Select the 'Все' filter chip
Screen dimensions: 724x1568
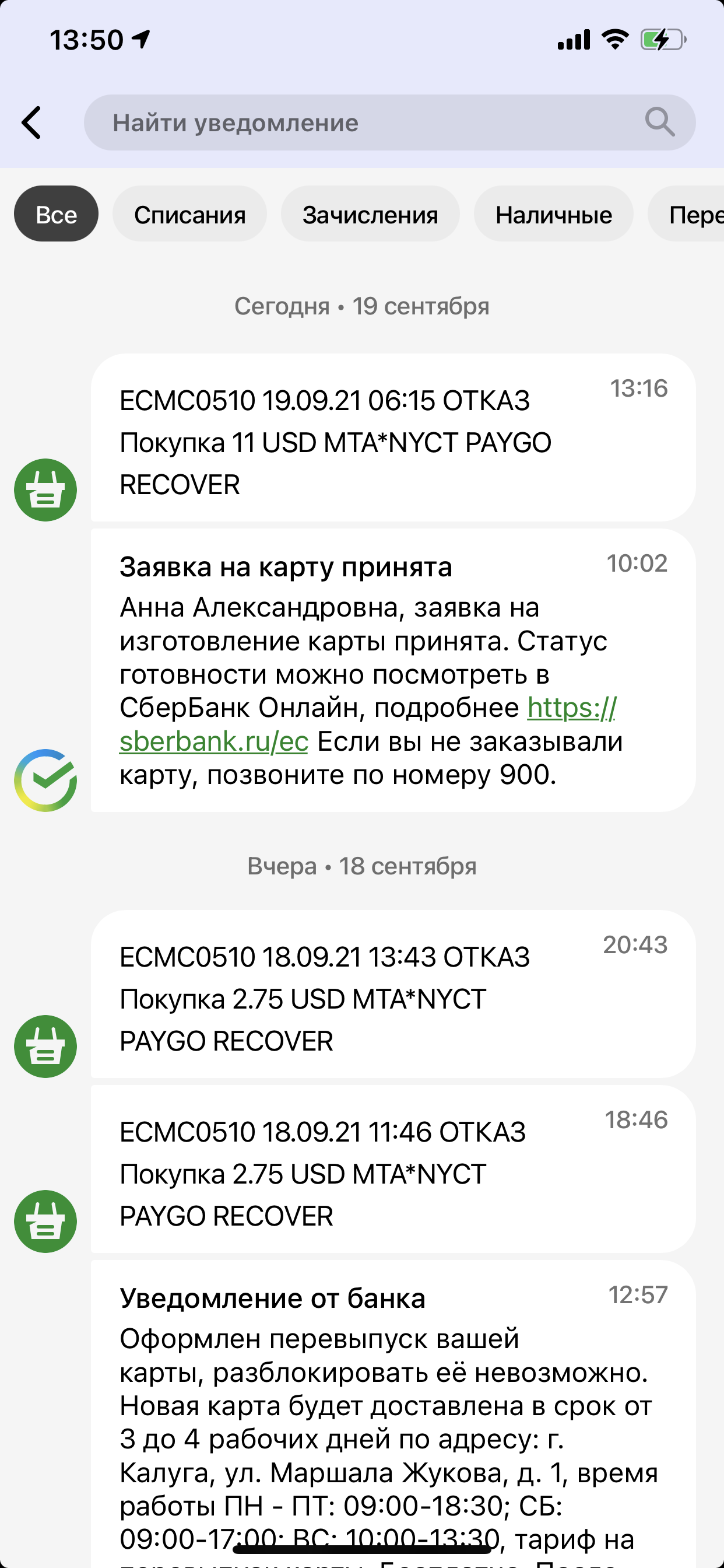tap(56, 214)
